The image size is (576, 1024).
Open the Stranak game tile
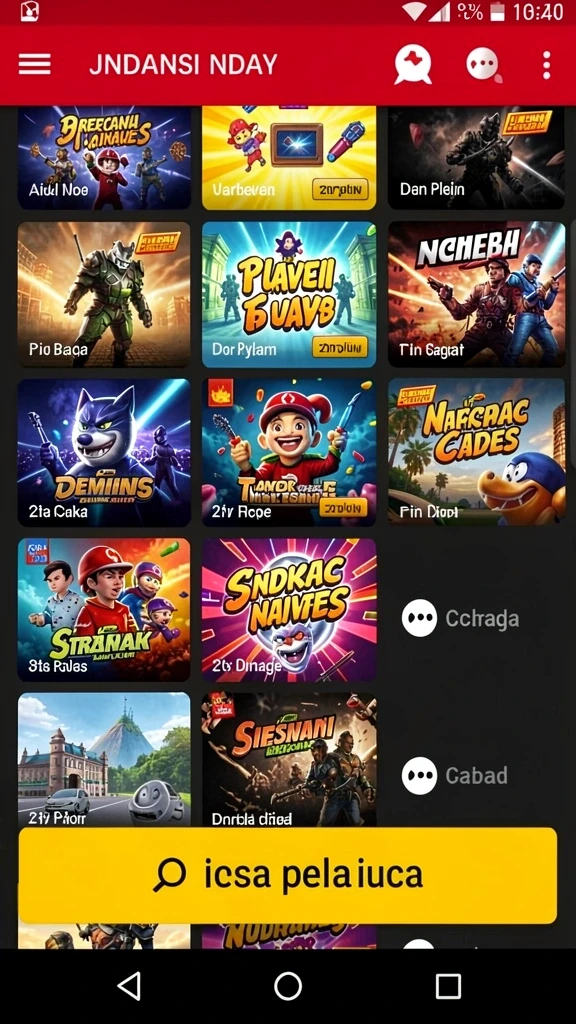point(104,609)
